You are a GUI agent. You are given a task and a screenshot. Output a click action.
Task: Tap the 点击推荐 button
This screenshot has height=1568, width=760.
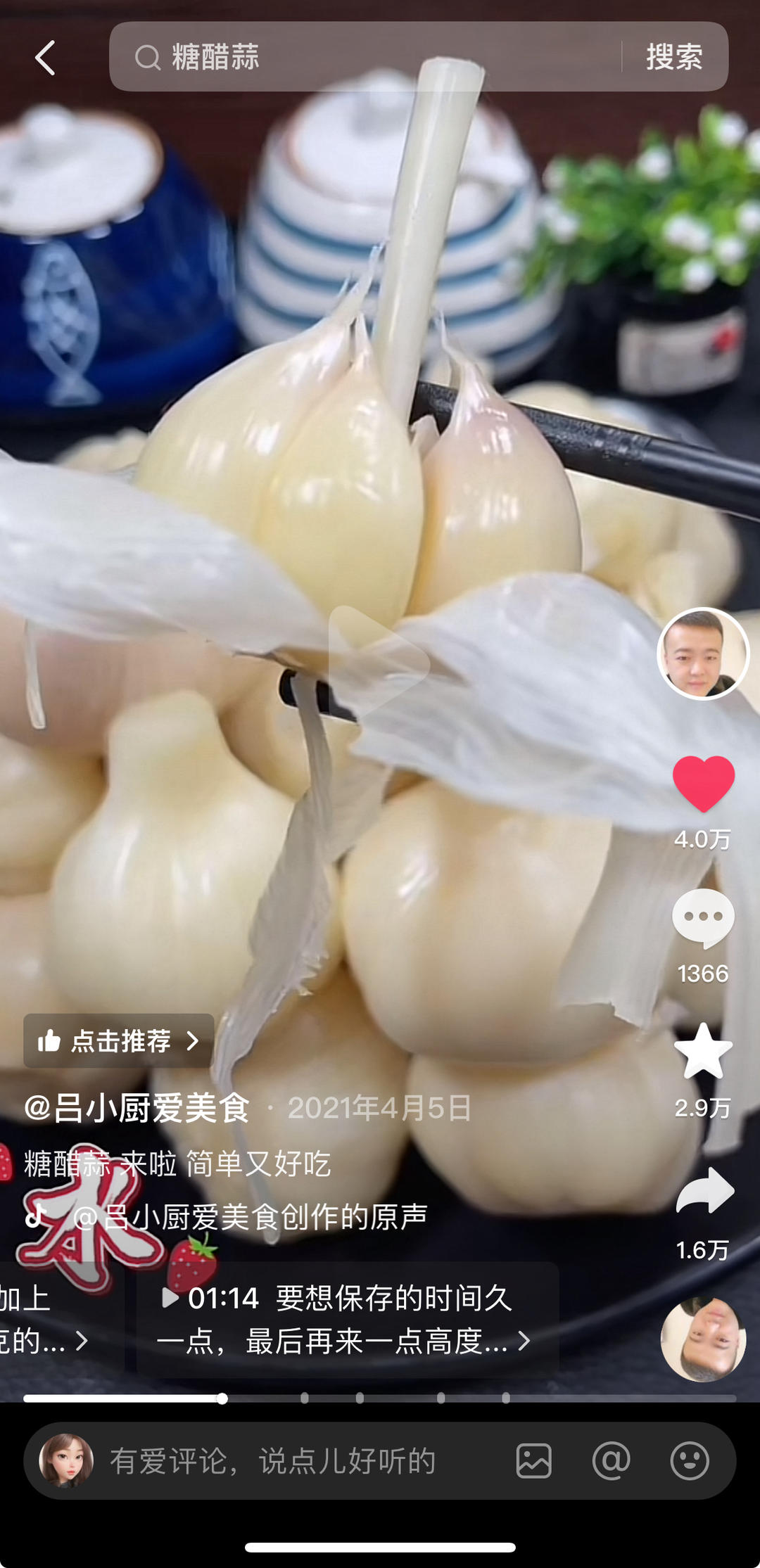[x=119, y=1040]
